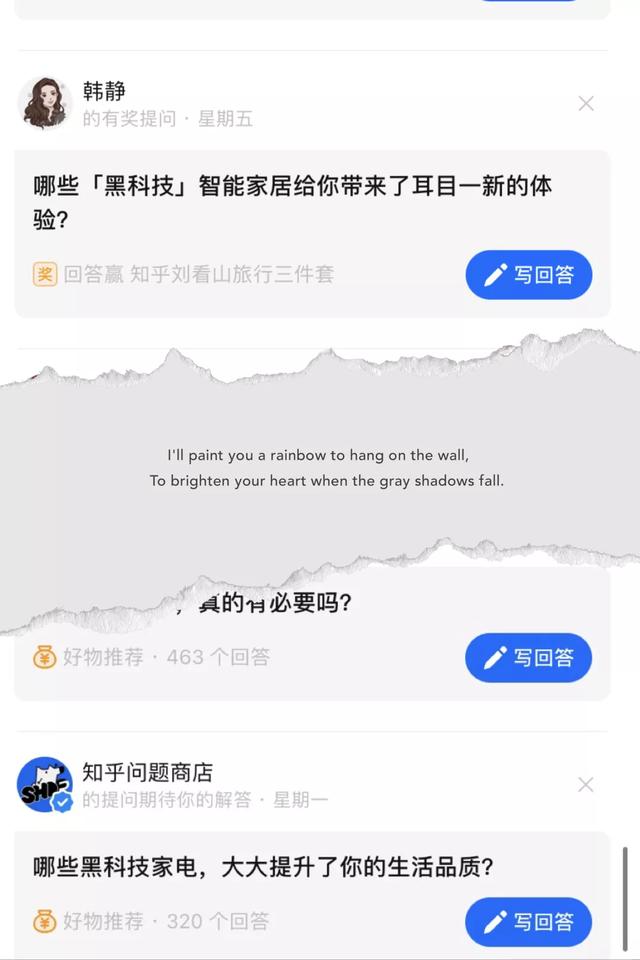The image size is (640, 960).
Task: Open the 智能家居 black-tech question
Action: click(292, 201)
